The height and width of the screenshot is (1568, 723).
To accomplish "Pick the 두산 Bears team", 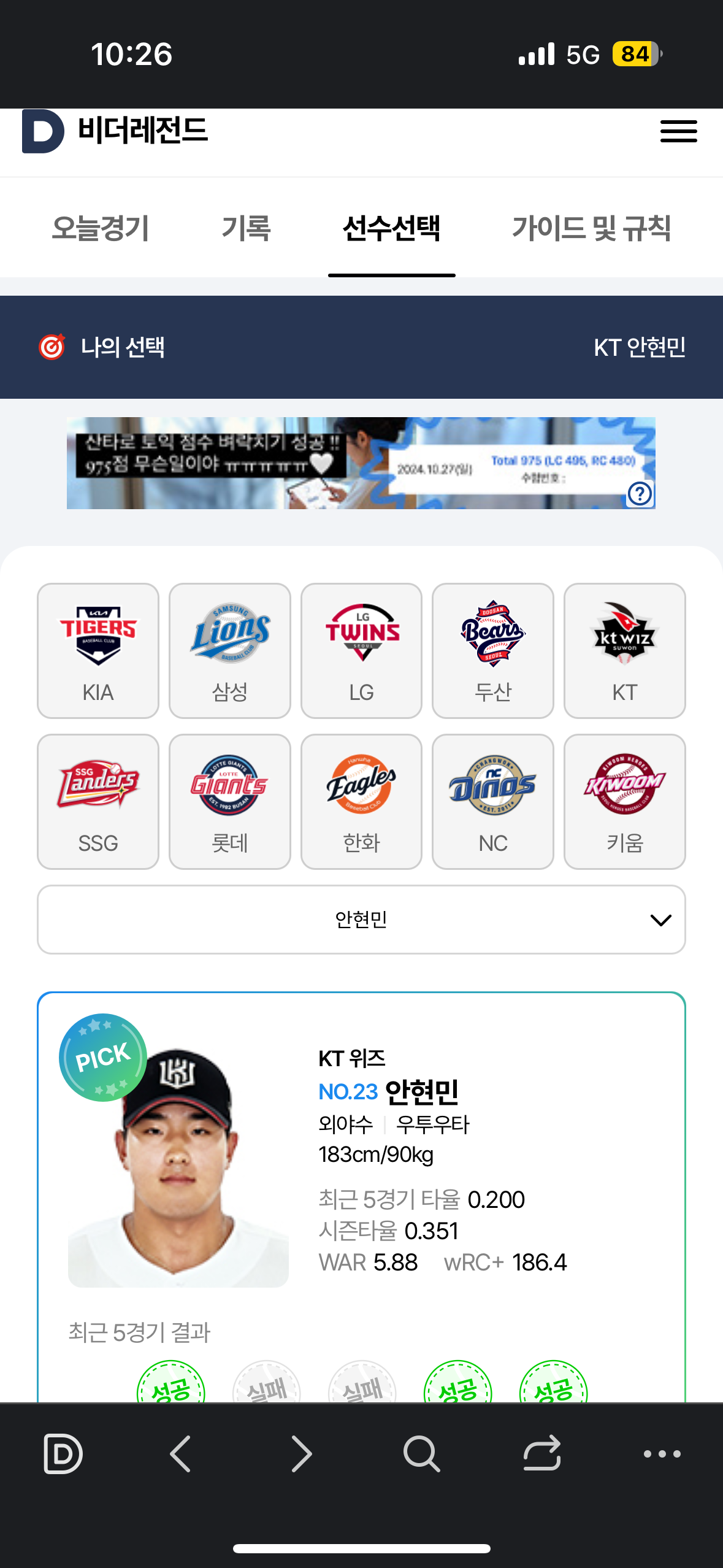I will [x=492, y=650].
